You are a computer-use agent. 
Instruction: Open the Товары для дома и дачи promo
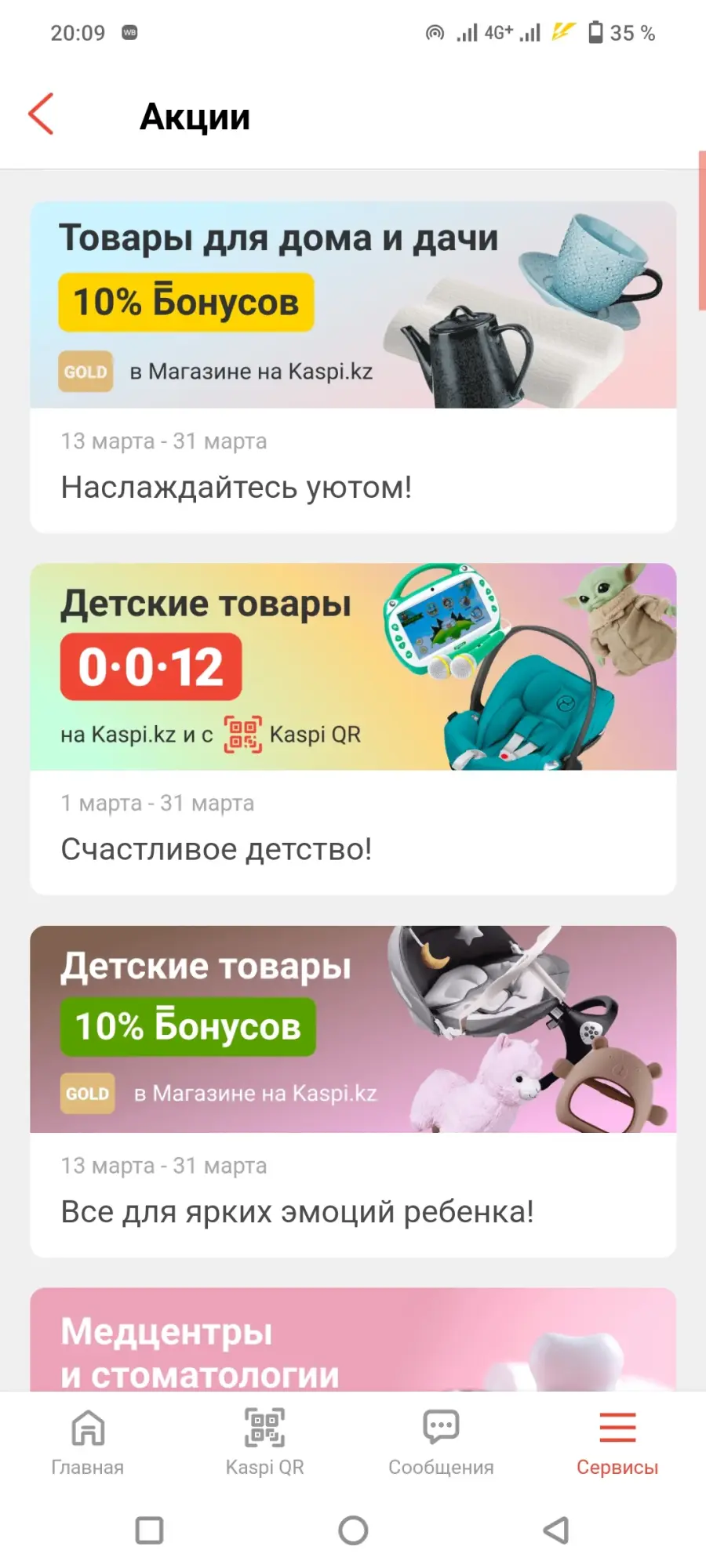(x=353, y=367)
